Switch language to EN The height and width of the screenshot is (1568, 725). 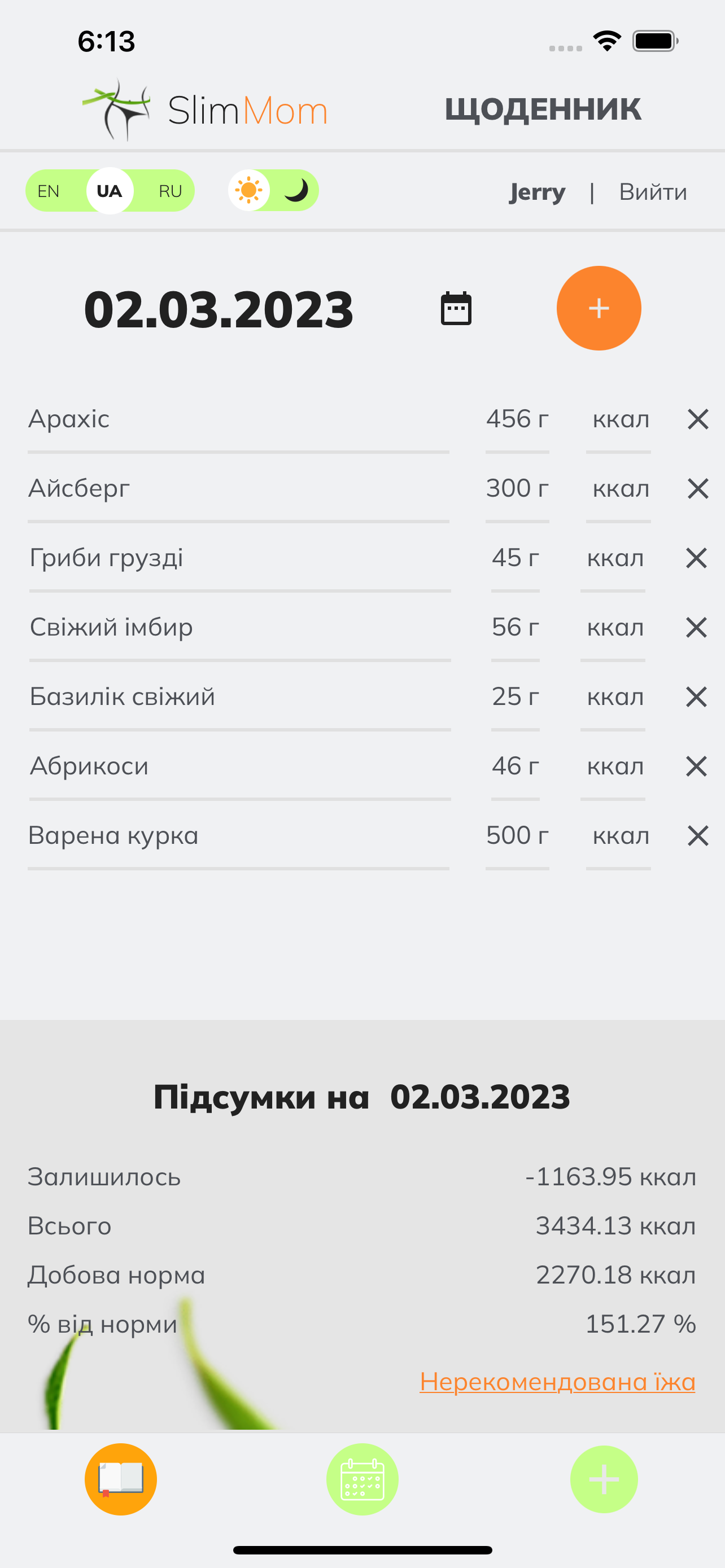tap(48, 191)
